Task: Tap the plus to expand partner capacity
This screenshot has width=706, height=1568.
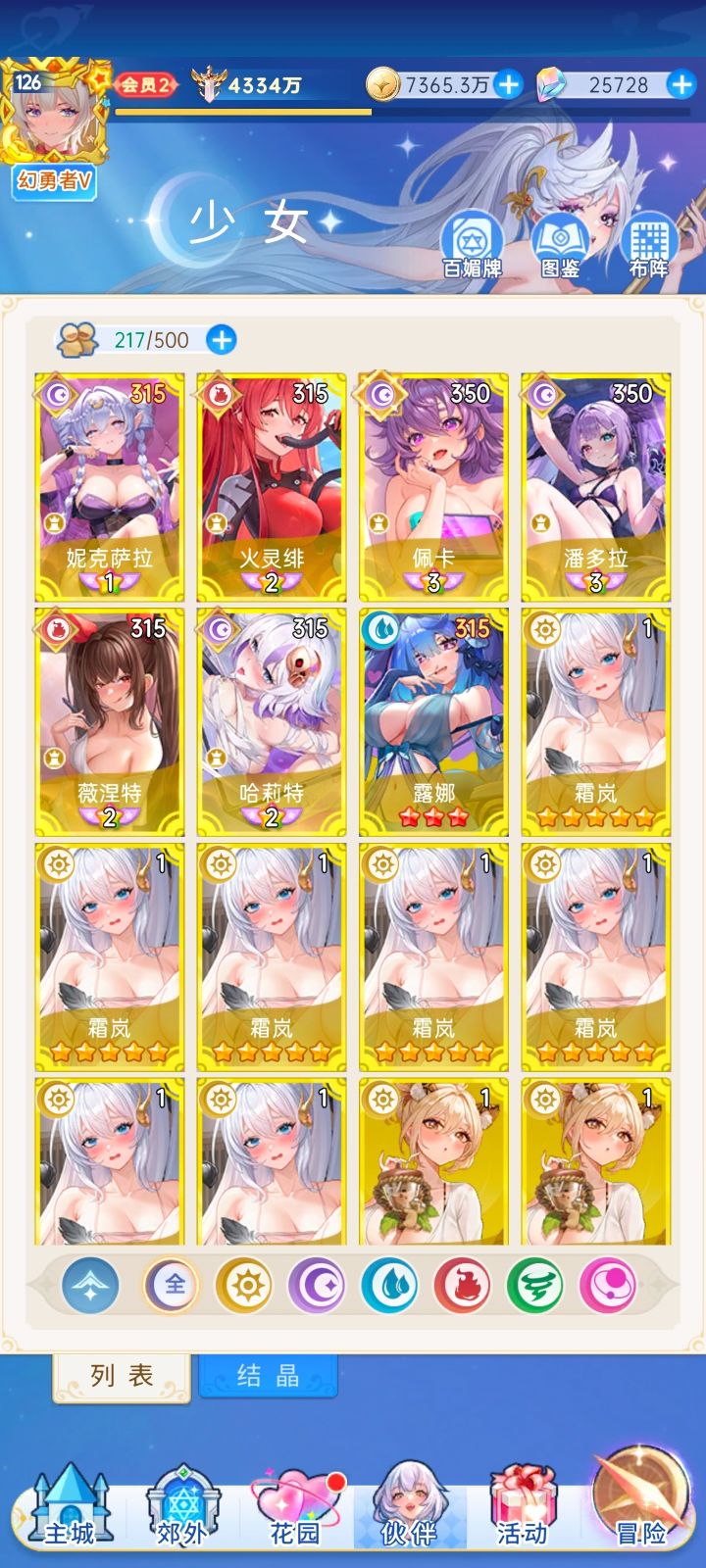Action: pyautogui.click(x=223, y=339)
